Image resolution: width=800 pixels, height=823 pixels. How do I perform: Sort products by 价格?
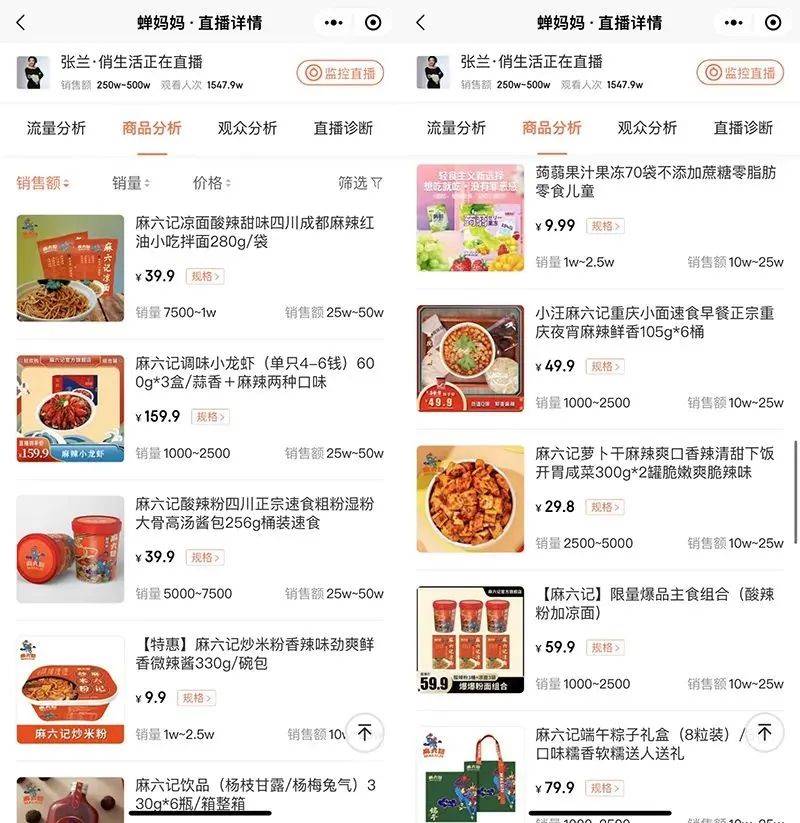[212, 183]
